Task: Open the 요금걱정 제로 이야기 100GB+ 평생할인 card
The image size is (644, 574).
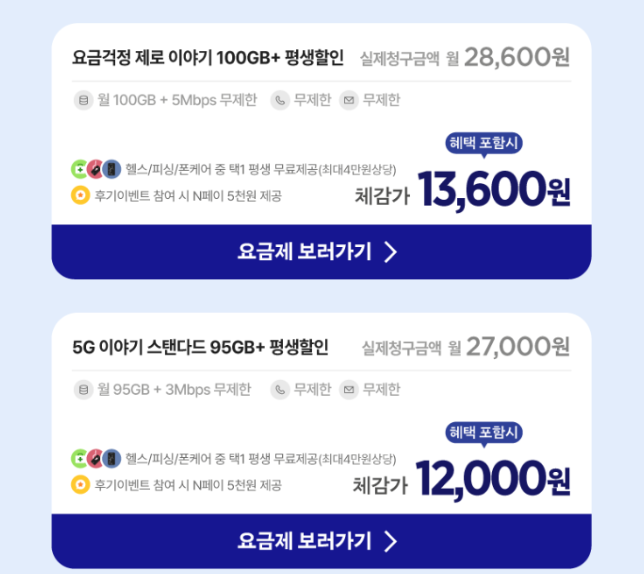Action: pyautogui.click(x=209, y=58)
